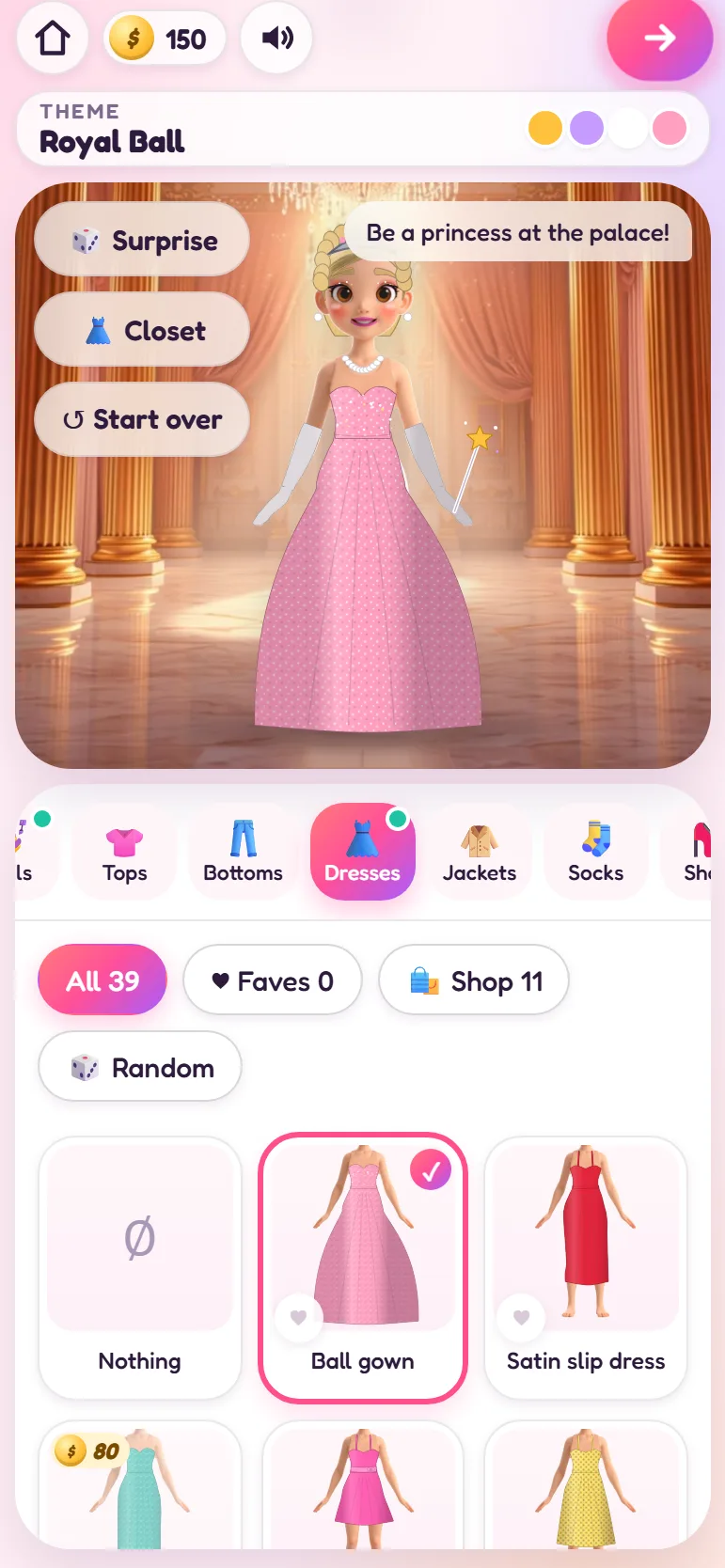The height and width of the screenshot is (1568, 725).
Task: Choose the Satin slip dress
Action: point(586,1268)
